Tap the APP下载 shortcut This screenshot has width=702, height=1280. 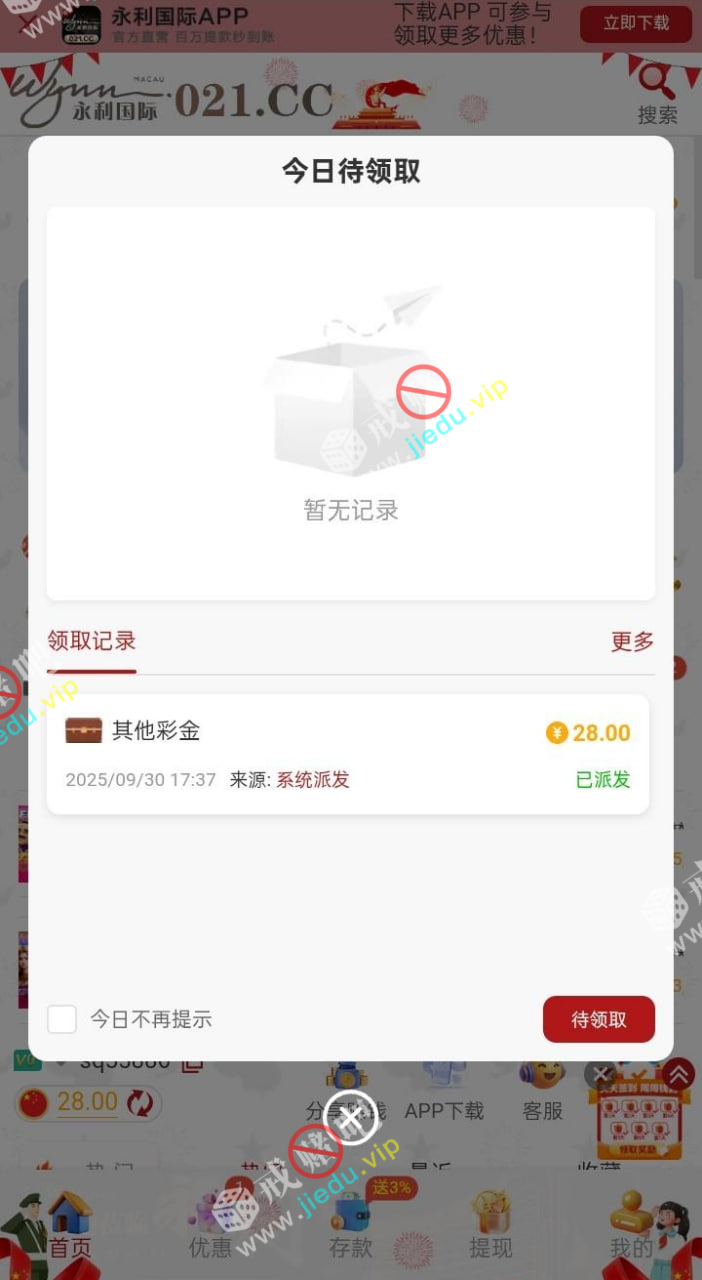coord(444,1095)
